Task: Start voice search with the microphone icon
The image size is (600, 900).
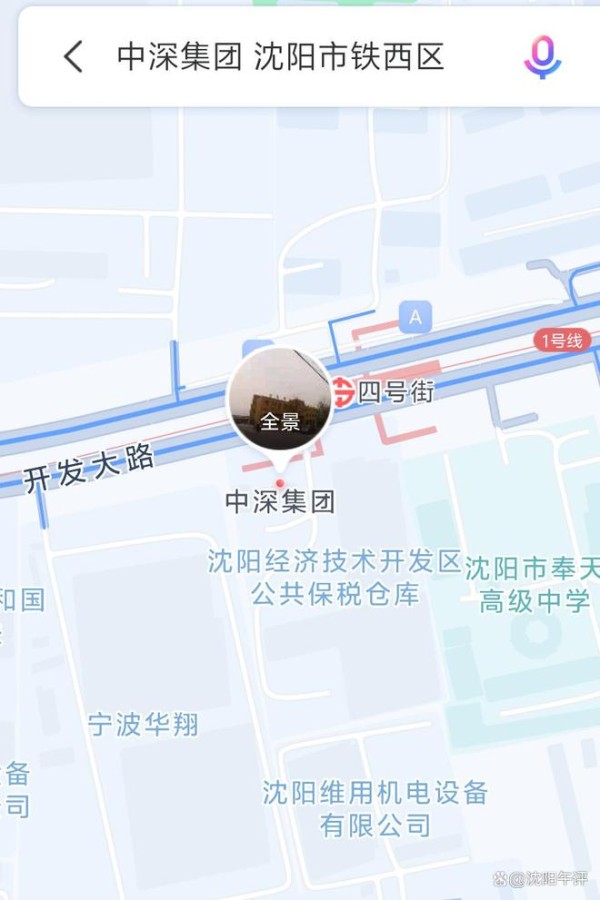Action: (x=542, y=57)
